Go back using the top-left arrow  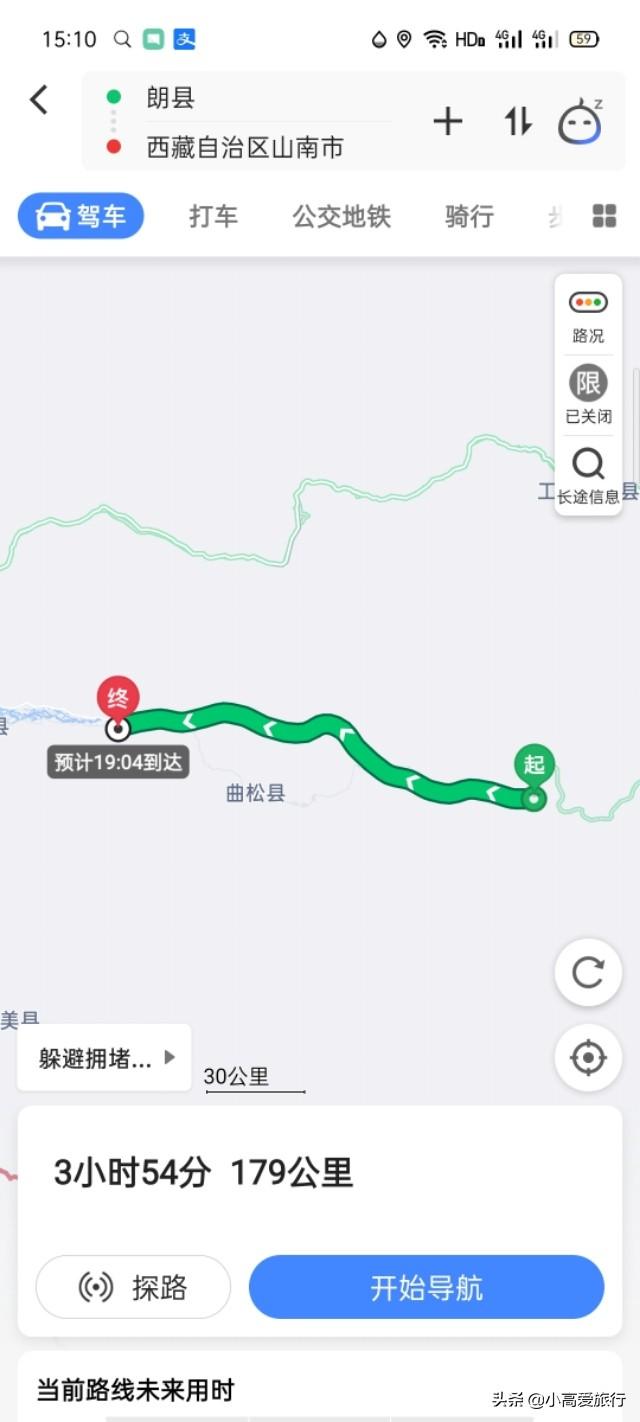point(38,99)
